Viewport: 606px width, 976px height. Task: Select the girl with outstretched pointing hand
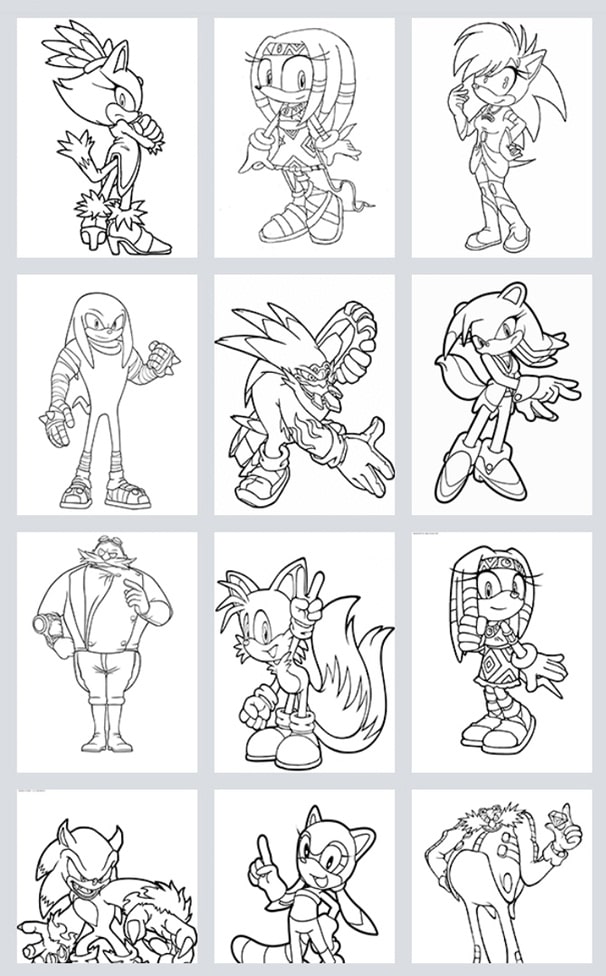pyautogui.click(x=501, y=395)
